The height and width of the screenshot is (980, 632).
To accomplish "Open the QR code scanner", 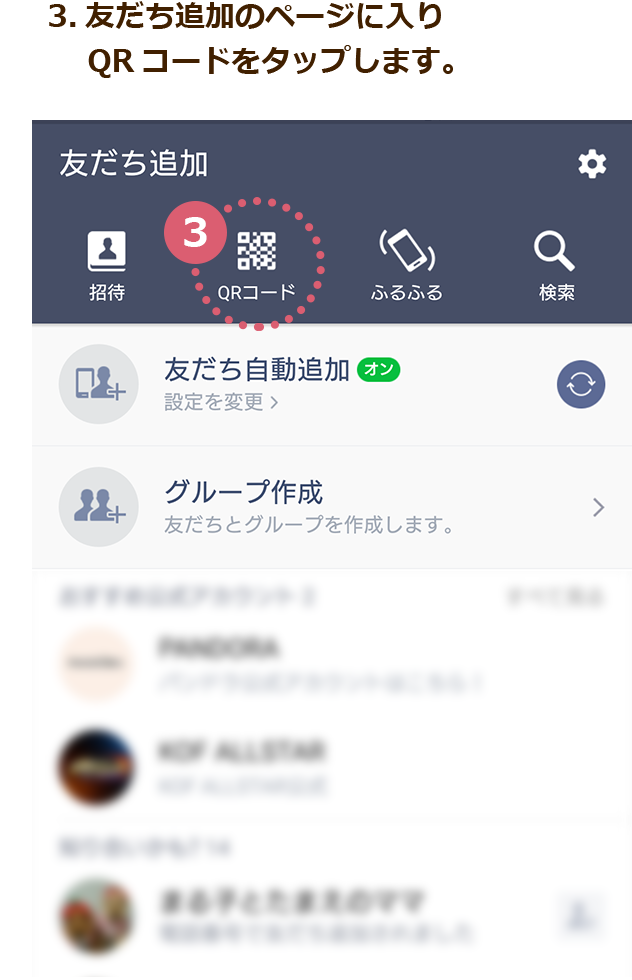I will 257,265.
